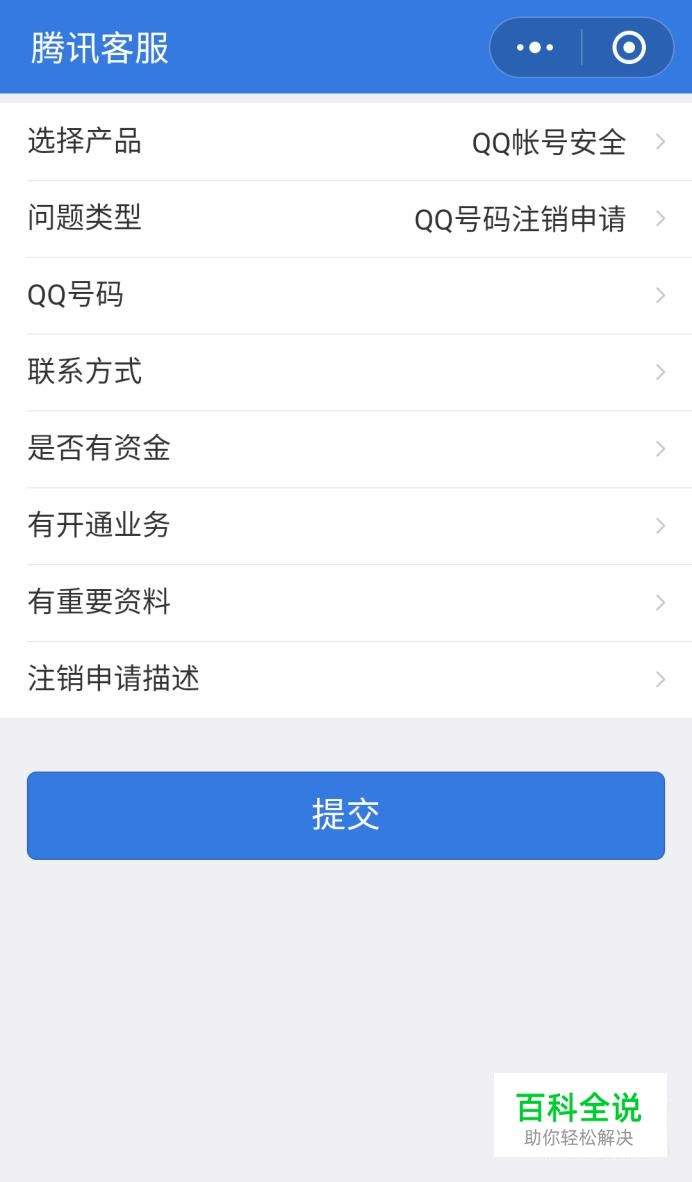
Task: Open the QQ号码 row
Action: point(346,296)
